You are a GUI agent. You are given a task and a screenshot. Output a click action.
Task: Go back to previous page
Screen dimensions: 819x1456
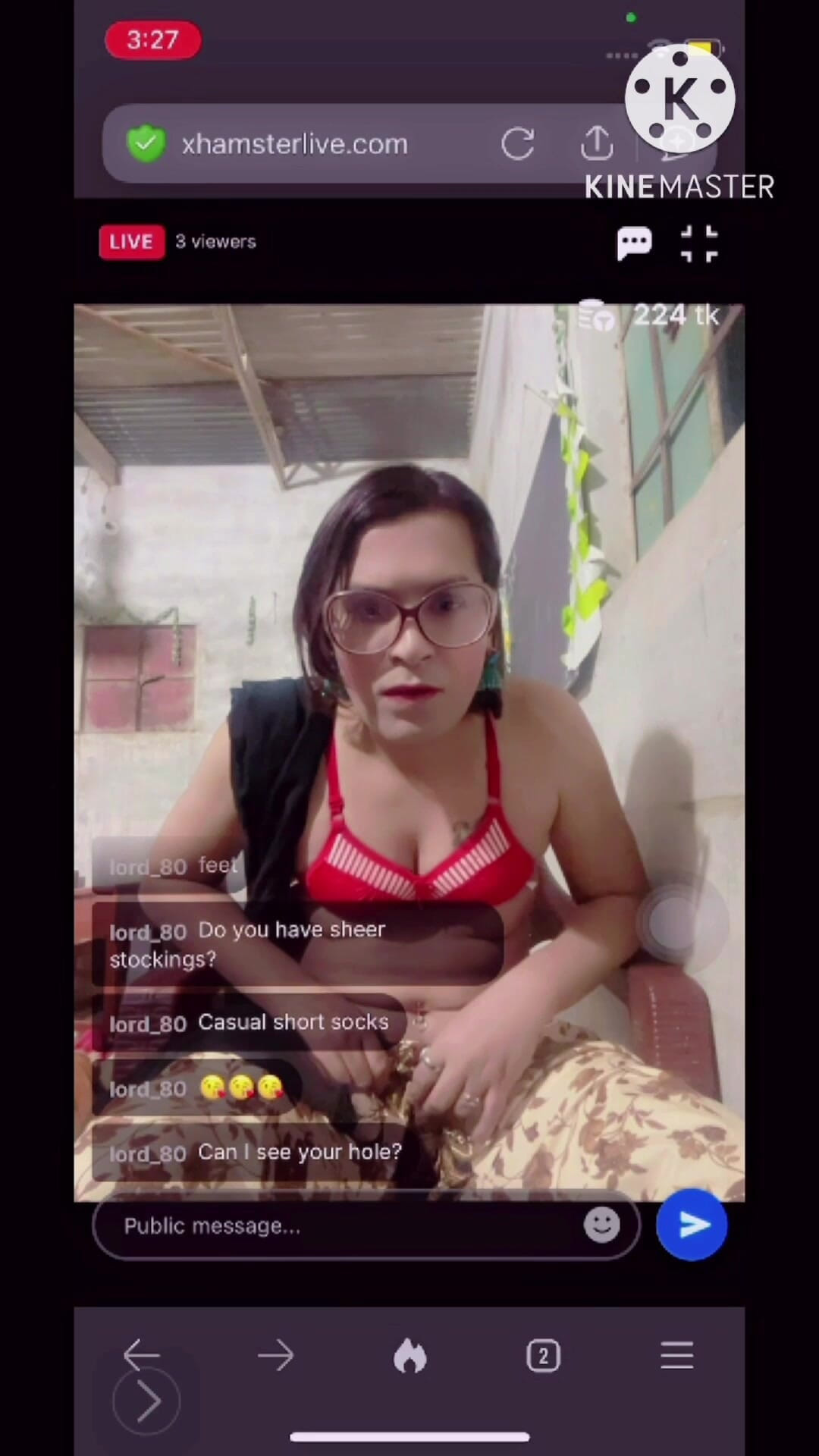[142, 1354]
